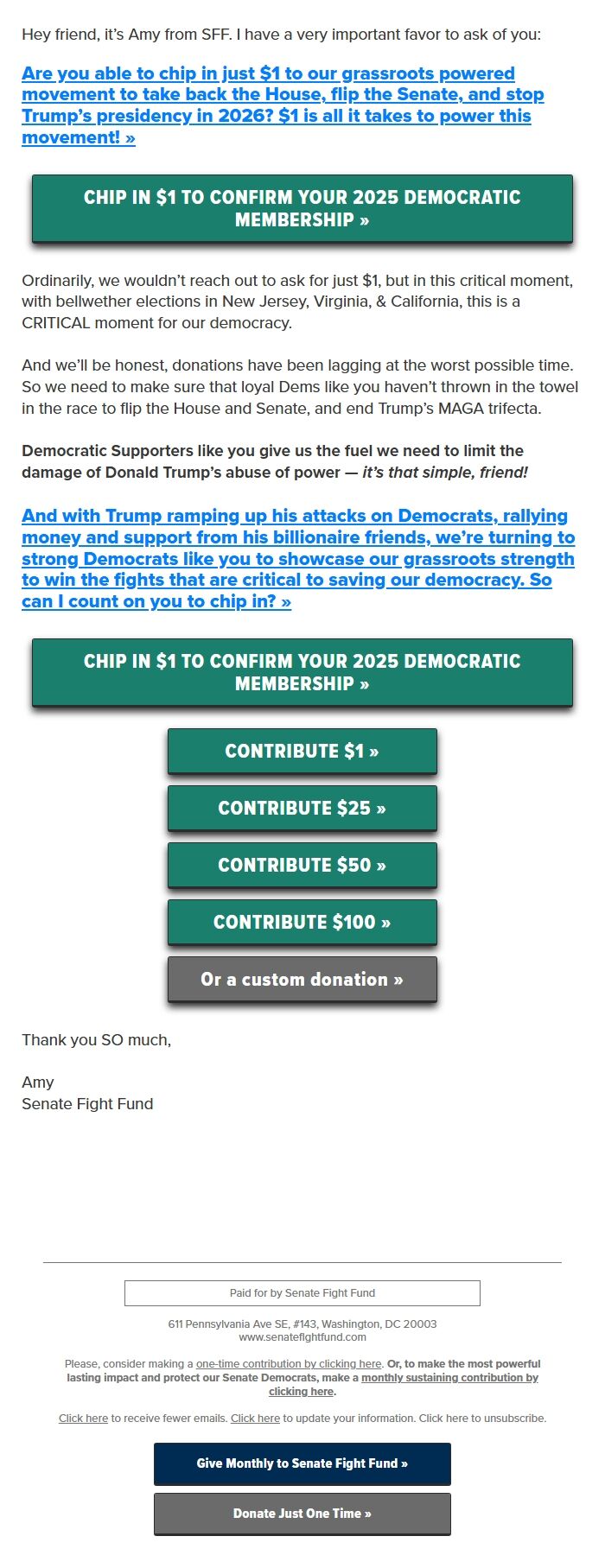Choose the Contribute $25 button
This screenshot has width=605, height=1568.
pyautogui.click(x=302, y=808)
